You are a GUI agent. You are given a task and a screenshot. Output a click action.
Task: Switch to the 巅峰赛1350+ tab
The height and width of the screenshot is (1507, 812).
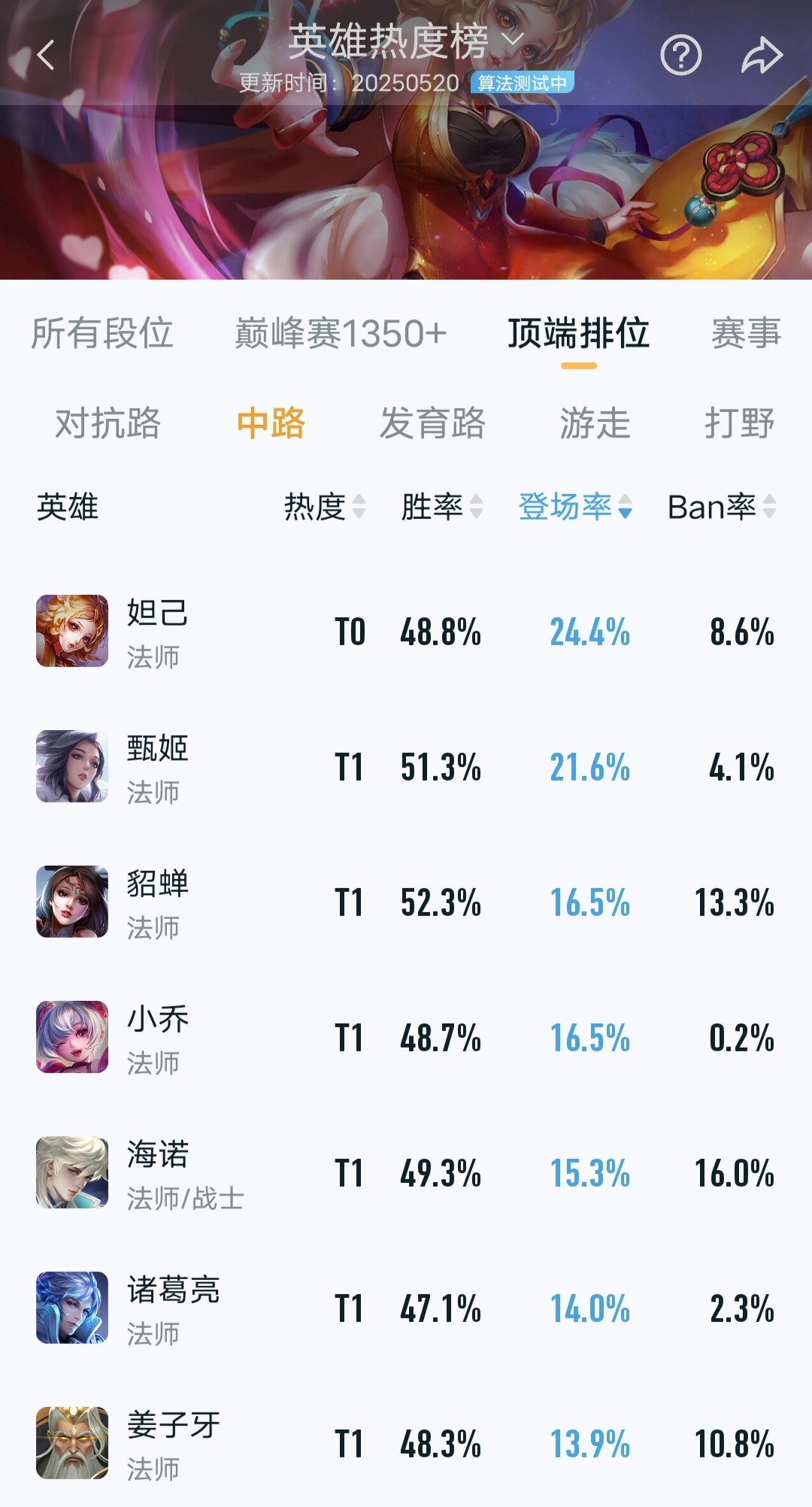click(341, 333)
